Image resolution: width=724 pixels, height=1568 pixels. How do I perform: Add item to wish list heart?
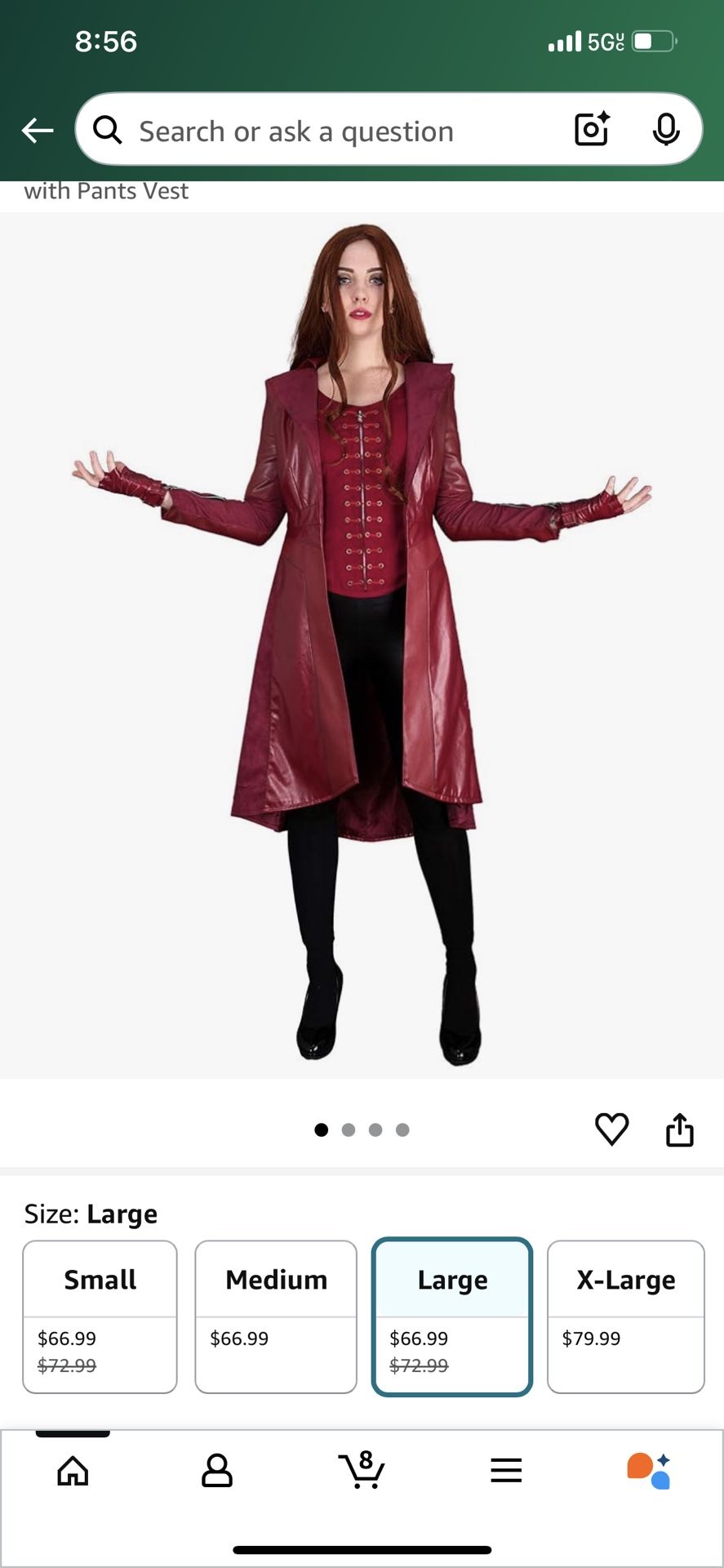click(611, 1129)
